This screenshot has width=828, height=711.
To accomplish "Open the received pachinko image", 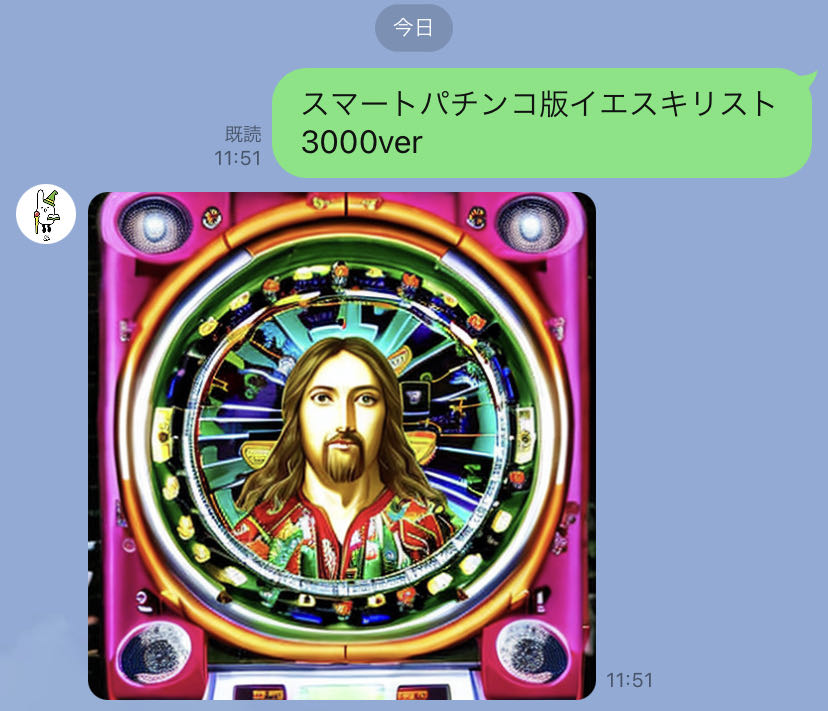I will point(342,445).
